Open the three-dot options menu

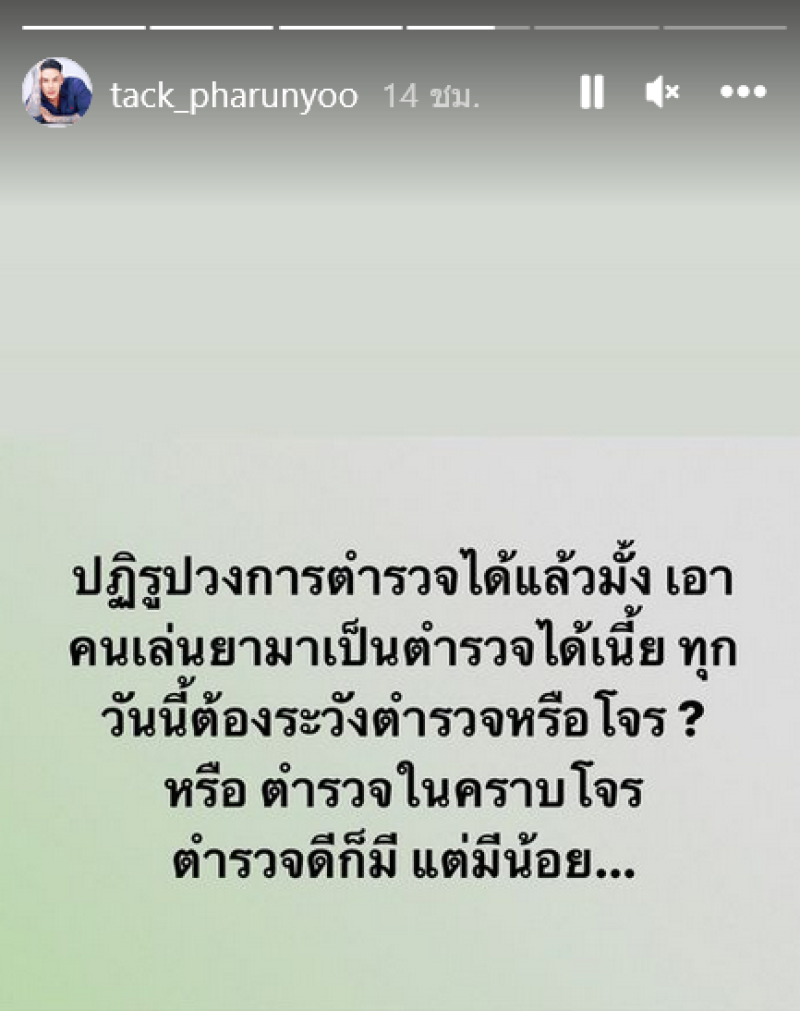[x=743, y=93]
